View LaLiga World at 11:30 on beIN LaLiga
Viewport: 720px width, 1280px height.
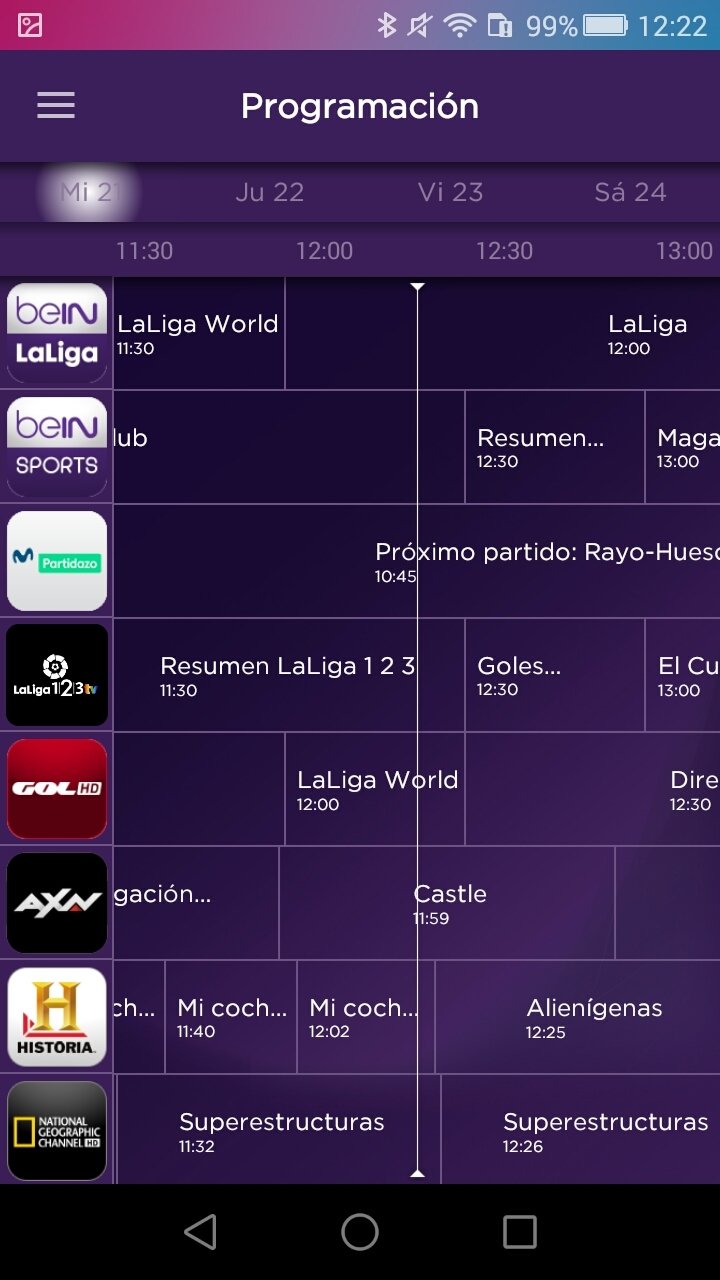pyautogui.click(x=199, y=334)
